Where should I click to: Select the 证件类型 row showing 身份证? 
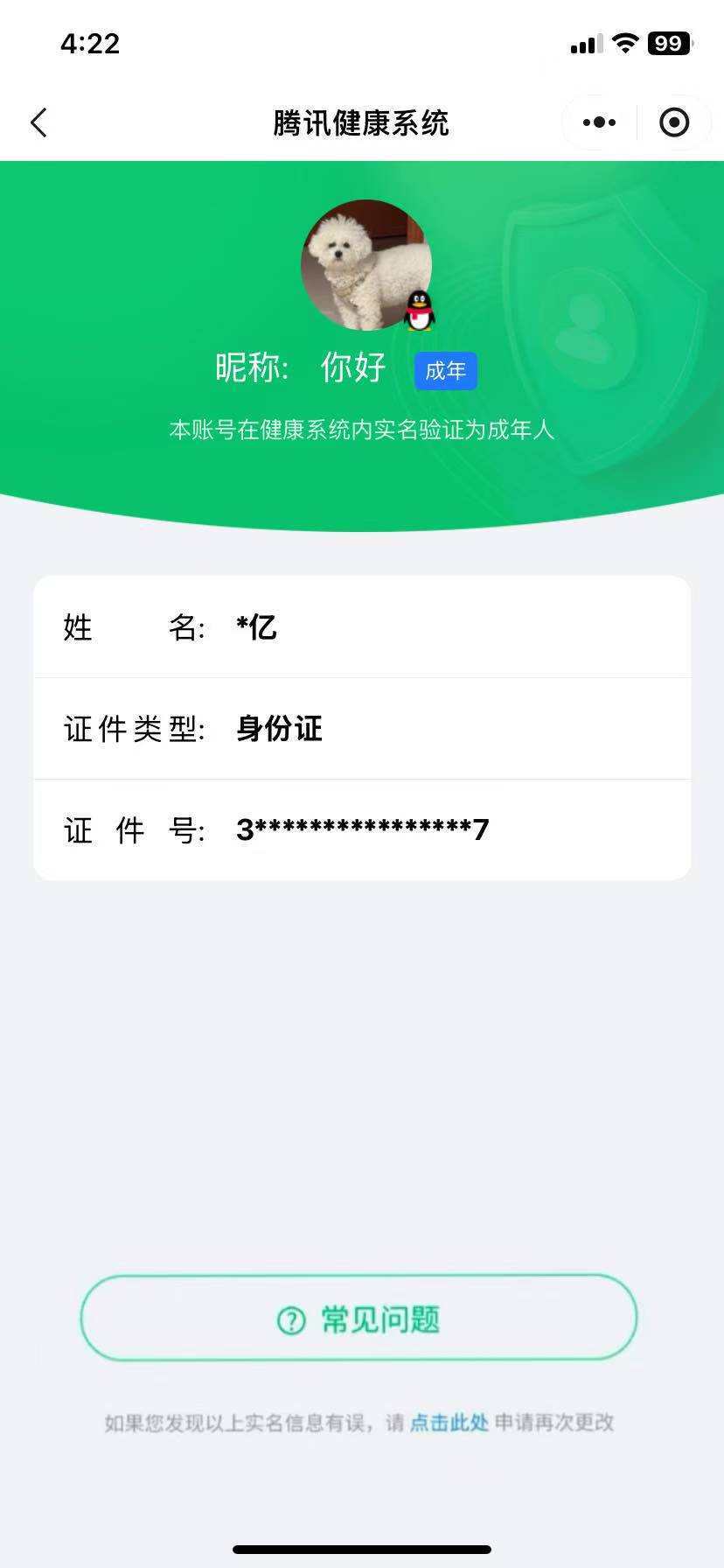pyautogui.click(x=362, y=728)
